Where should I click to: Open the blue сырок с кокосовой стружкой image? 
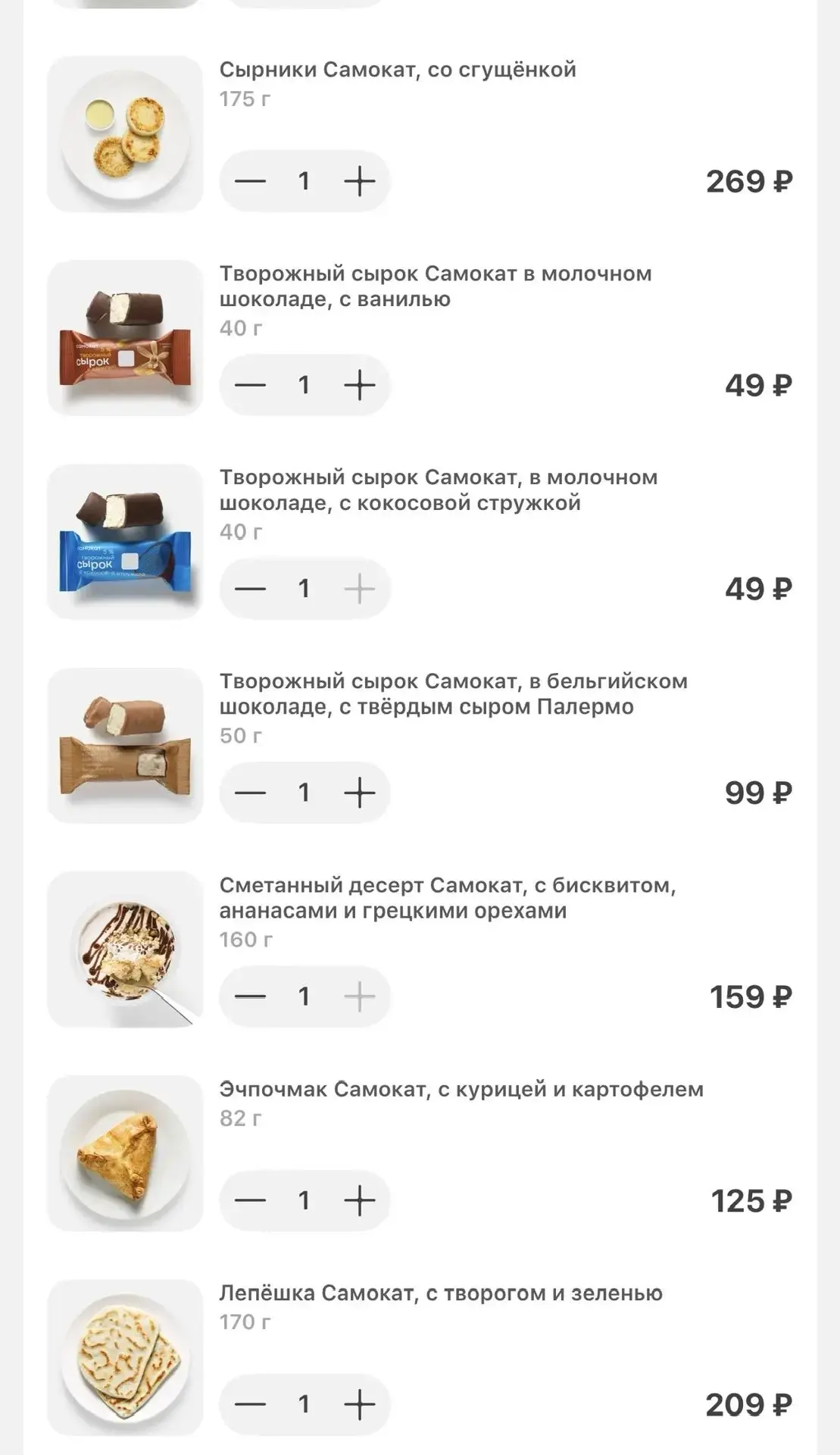(125, 542)
